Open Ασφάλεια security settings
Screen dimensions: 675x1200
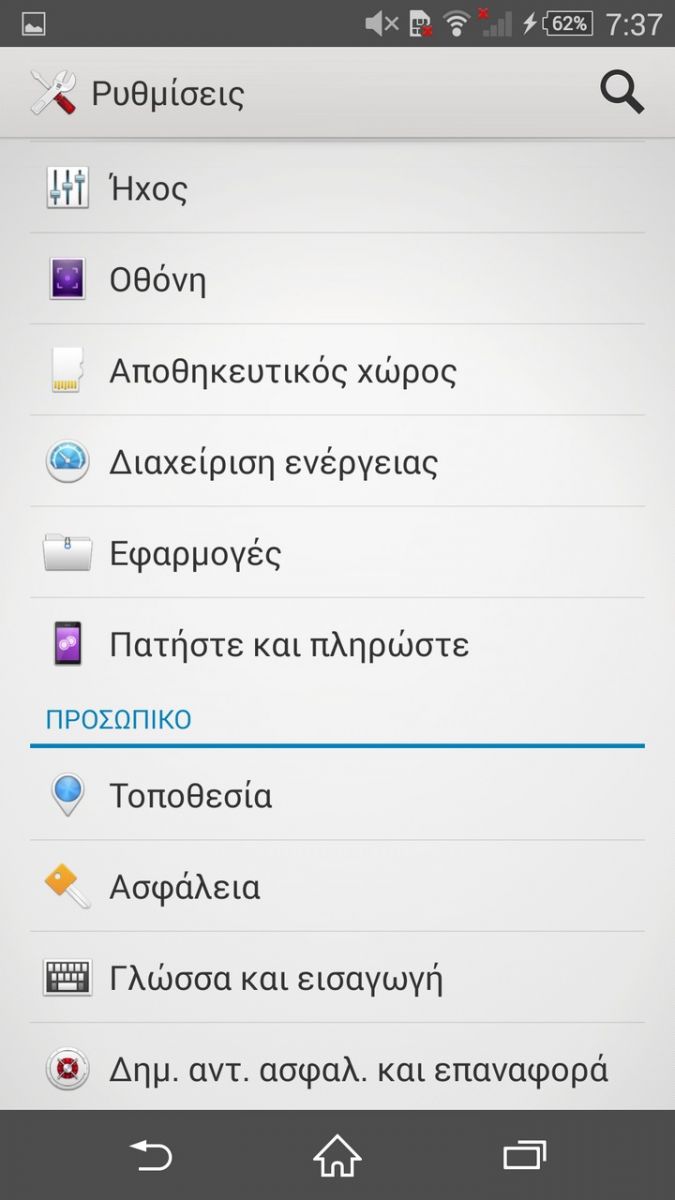337,886
